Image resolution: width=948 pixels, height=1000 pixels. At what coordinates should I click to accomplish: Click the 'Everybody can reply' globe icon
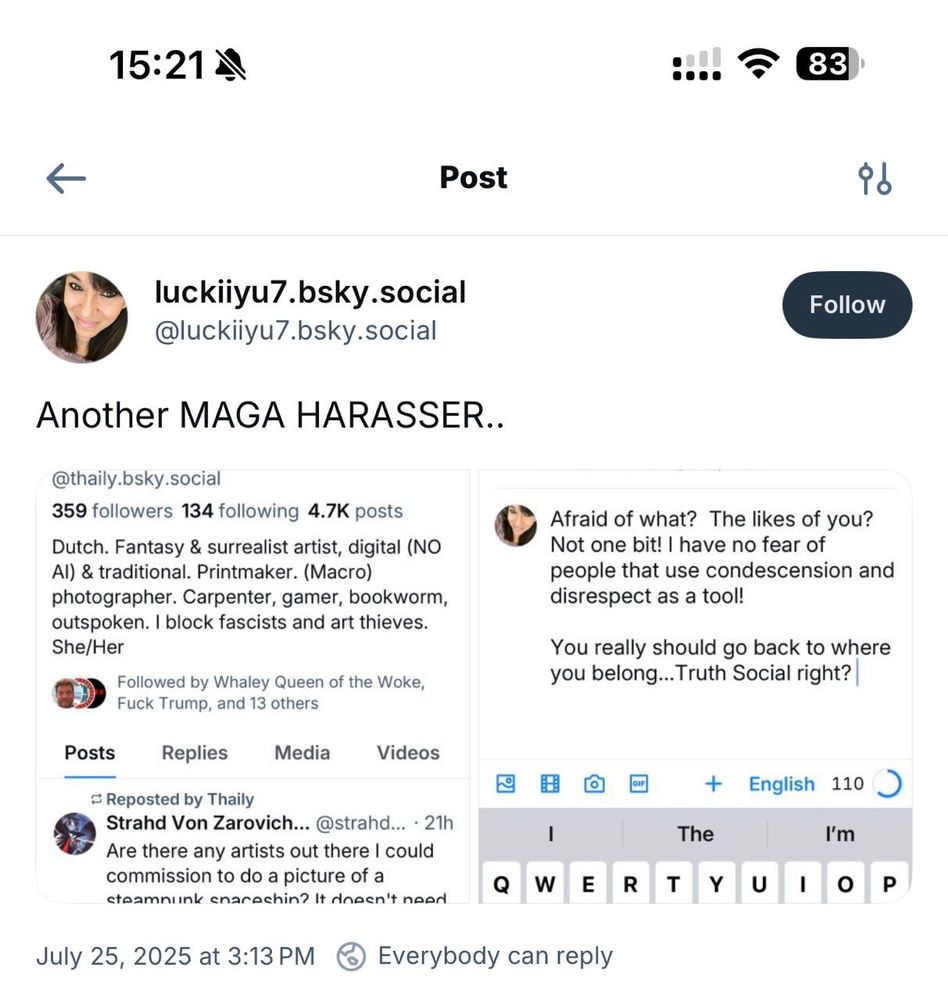[349, 956]
